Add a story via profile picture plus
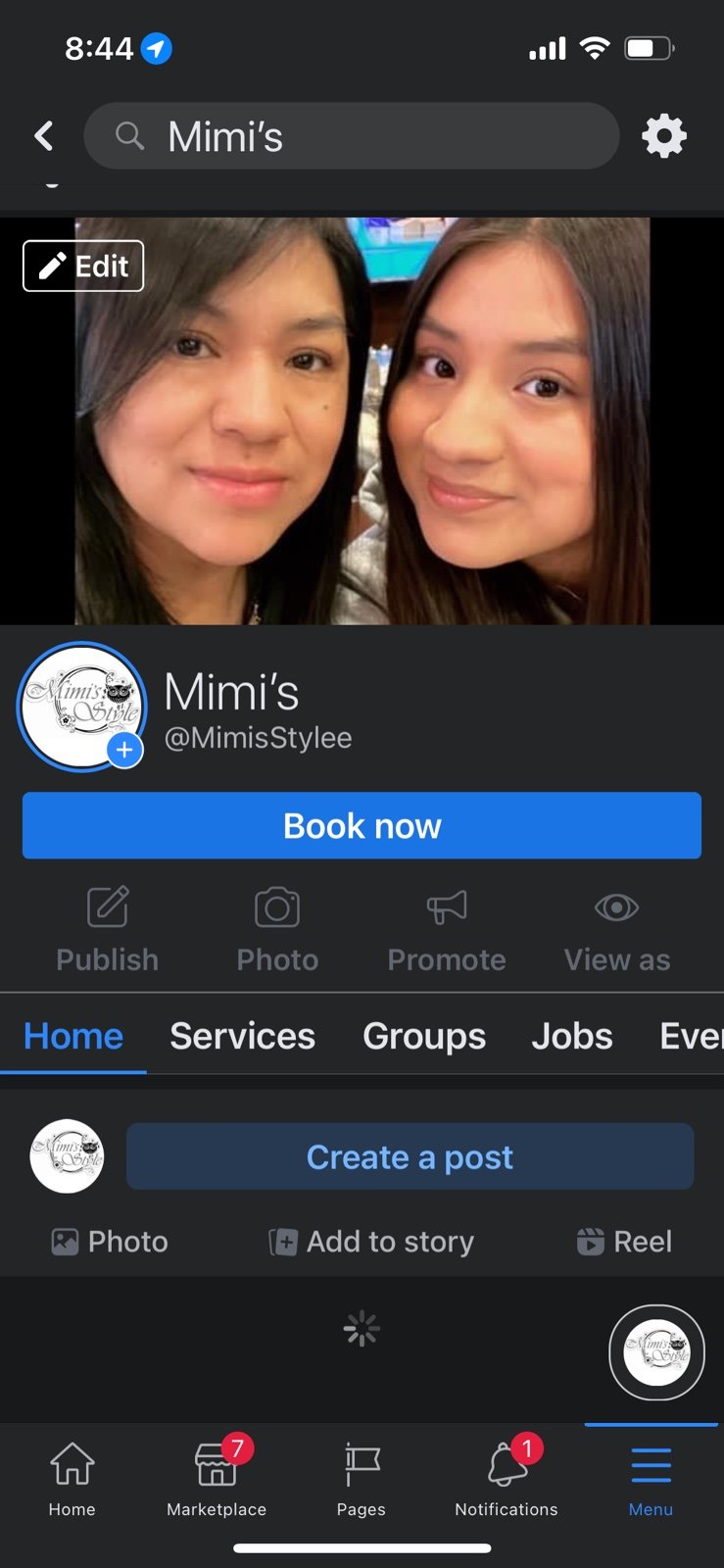This screenshot has width=724, height=1568. click(124, 751)
